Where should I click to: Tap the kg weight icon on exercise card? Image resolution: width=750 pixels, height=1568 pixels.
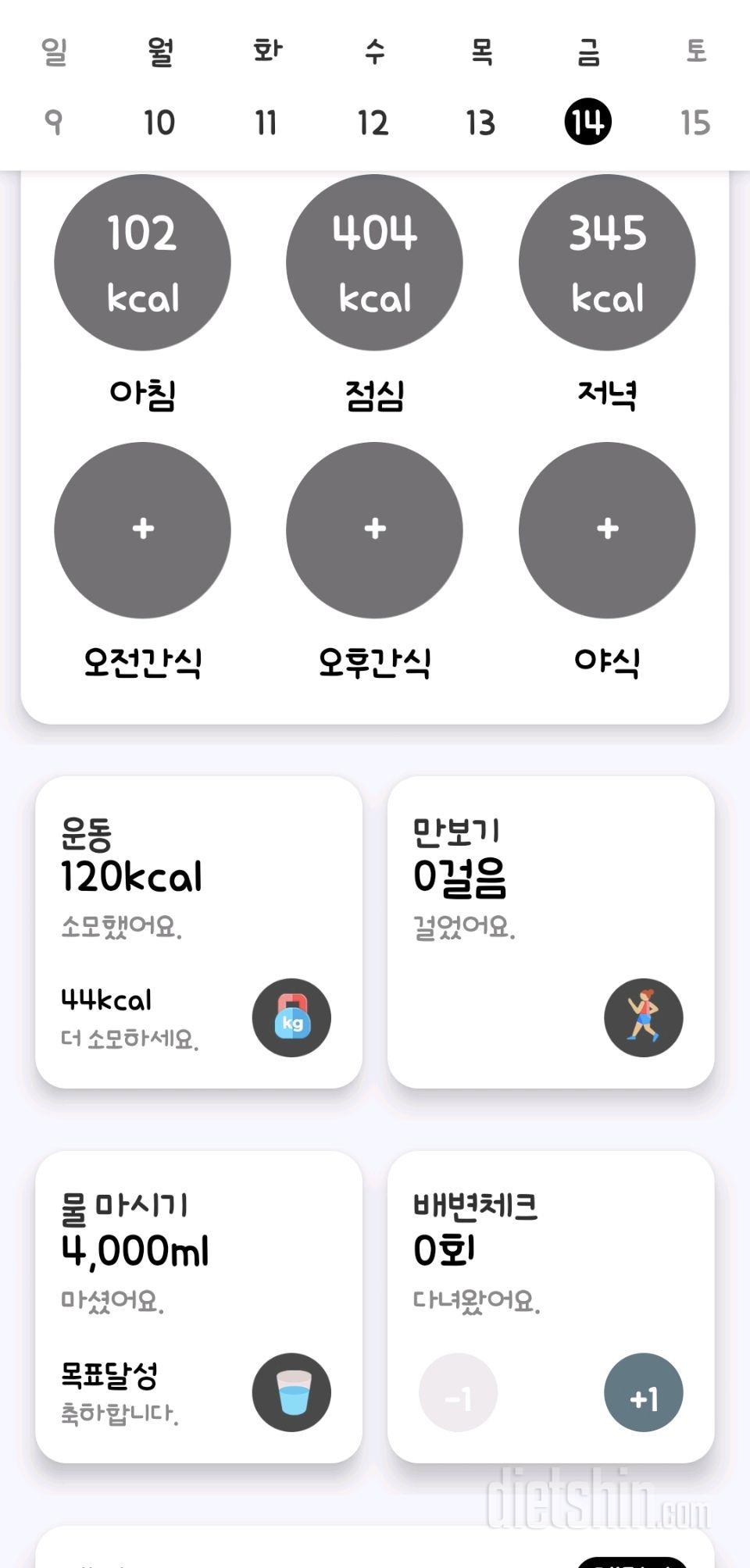click(x=291, y=1018)
